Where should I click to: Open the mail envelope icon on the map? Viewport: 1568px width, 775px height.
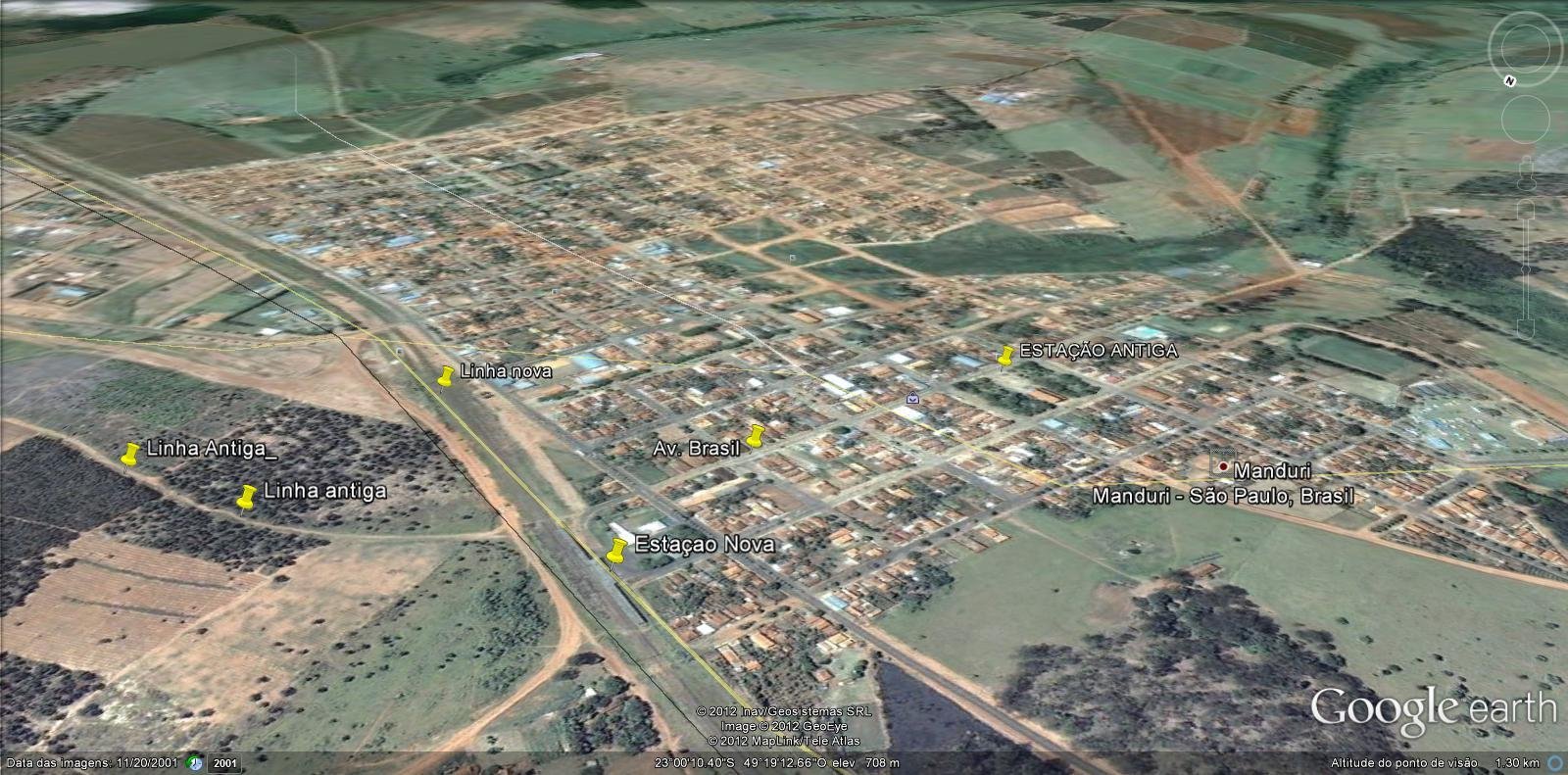click(913, 398)
